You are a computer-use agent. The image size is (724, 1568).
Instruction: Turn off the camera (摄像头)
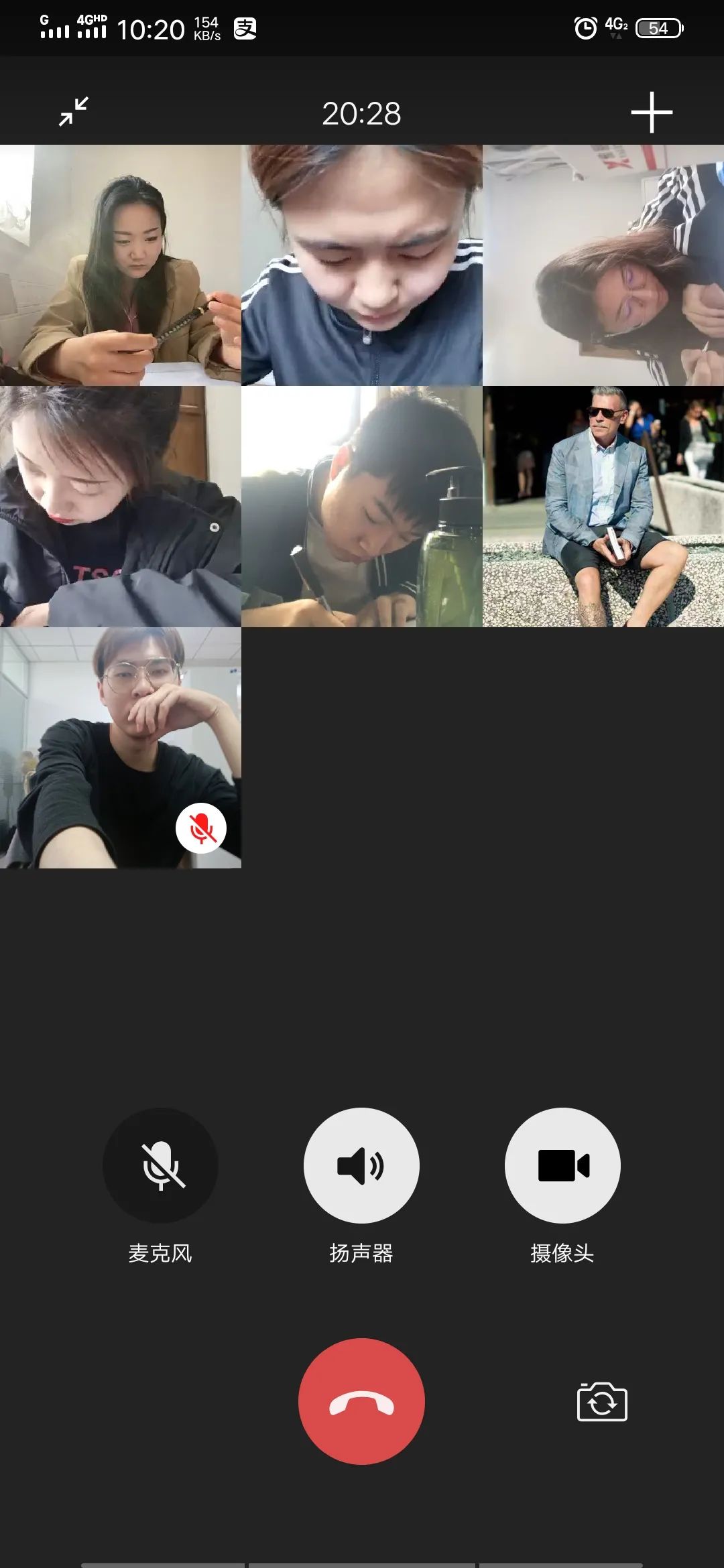coord(562,1165)
